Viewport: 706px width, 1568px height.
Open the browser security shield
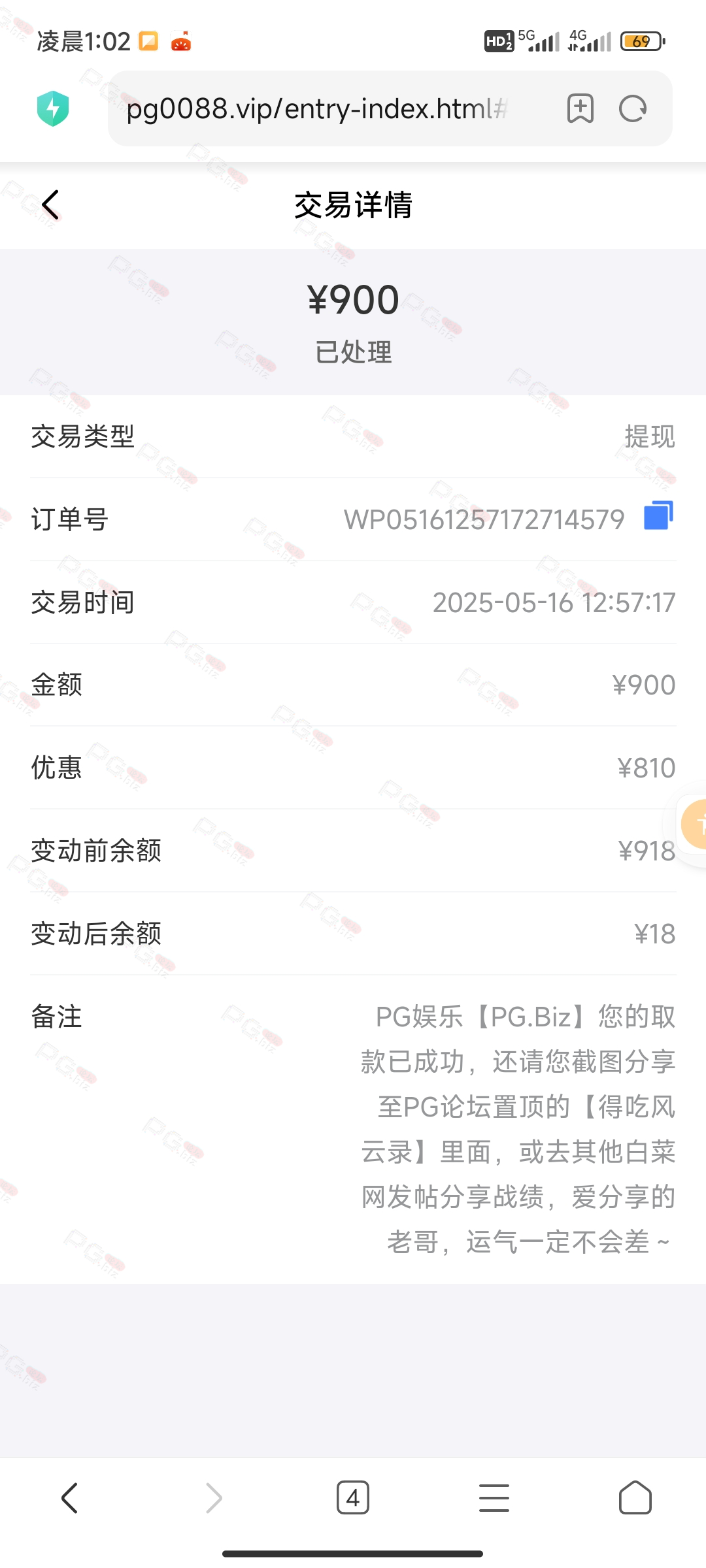pos(53,108)
